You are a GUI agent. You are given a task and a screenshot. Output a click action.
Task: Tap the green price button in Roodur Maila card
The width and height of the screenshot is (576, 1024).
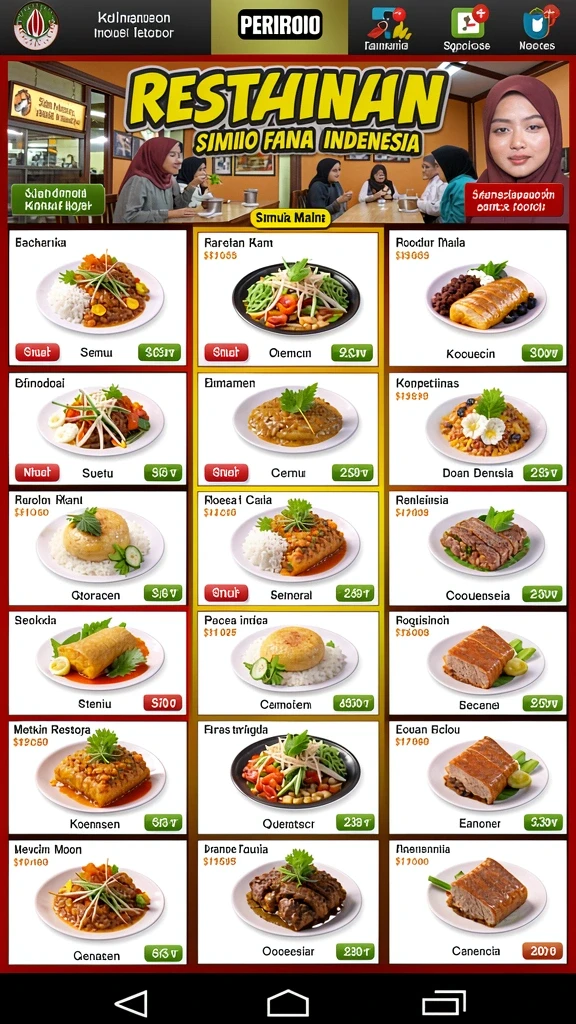(x=542, y=353)
